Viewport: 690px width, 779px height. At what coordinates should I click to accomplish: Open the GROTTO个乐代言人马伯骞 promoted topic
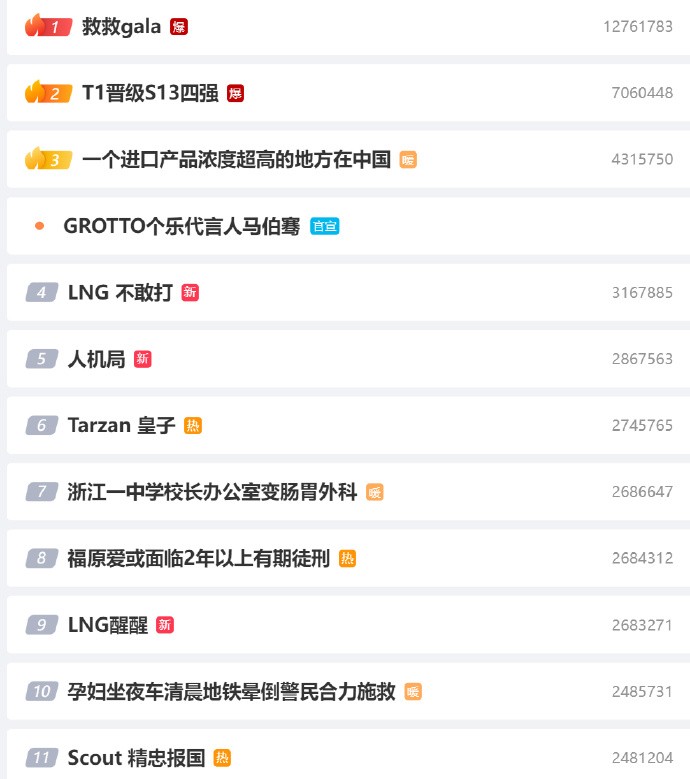click(181, 226)
